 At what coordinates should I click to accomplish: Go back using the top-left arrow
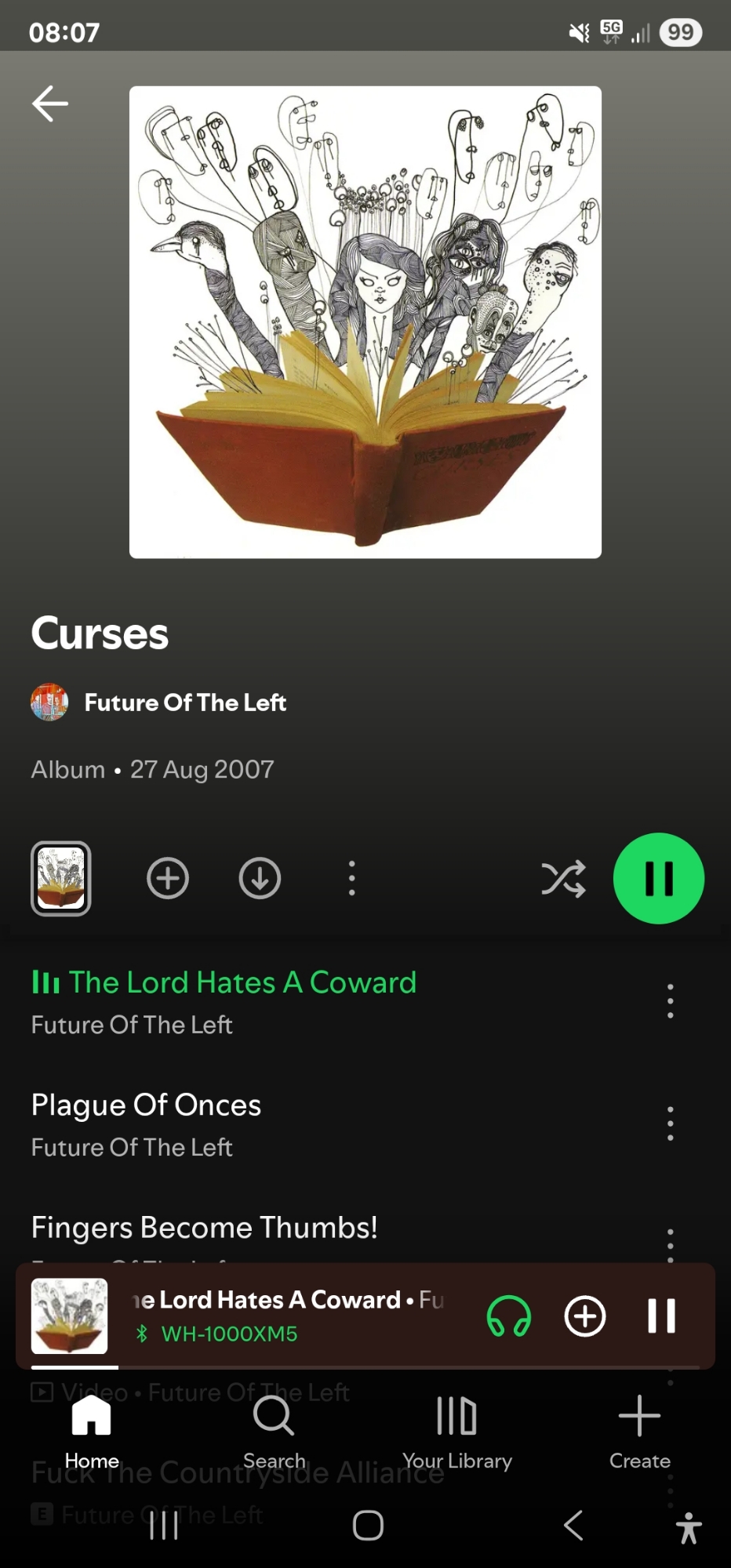tap(49, 103)
